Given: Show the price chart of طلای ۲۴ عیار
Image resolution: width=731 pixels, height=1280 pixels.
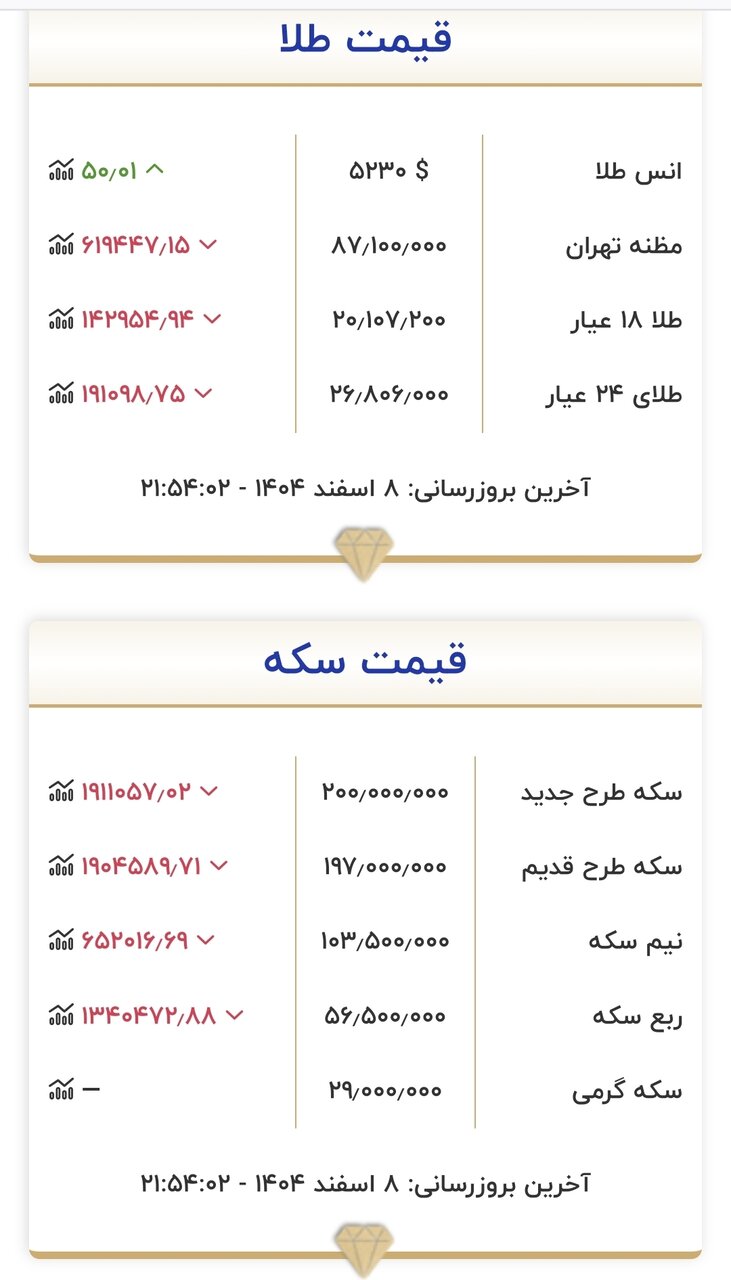Looking at the screenshot, I should (x=61, y=394).
